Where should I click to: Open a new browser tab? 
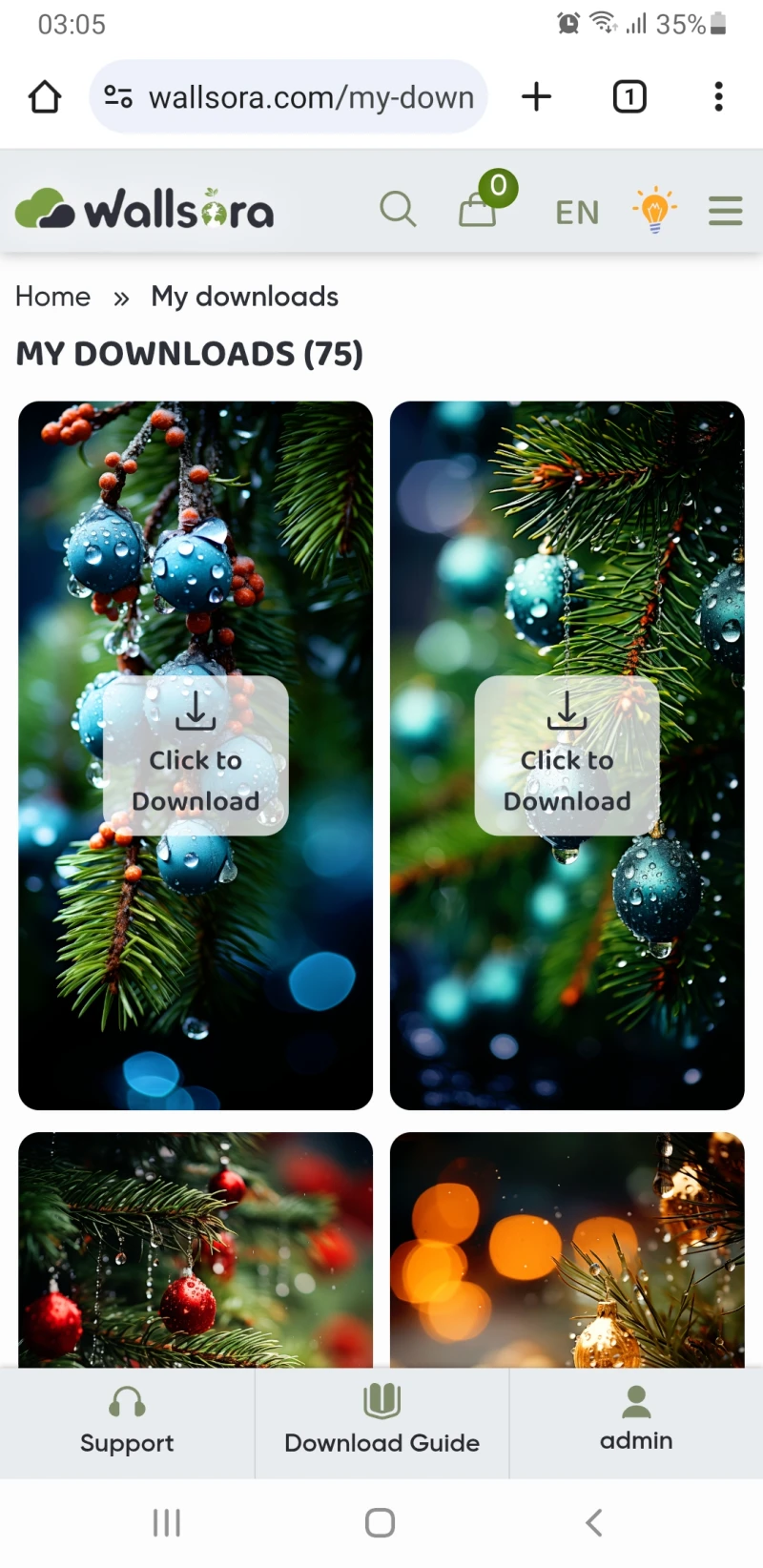[537, 96]
